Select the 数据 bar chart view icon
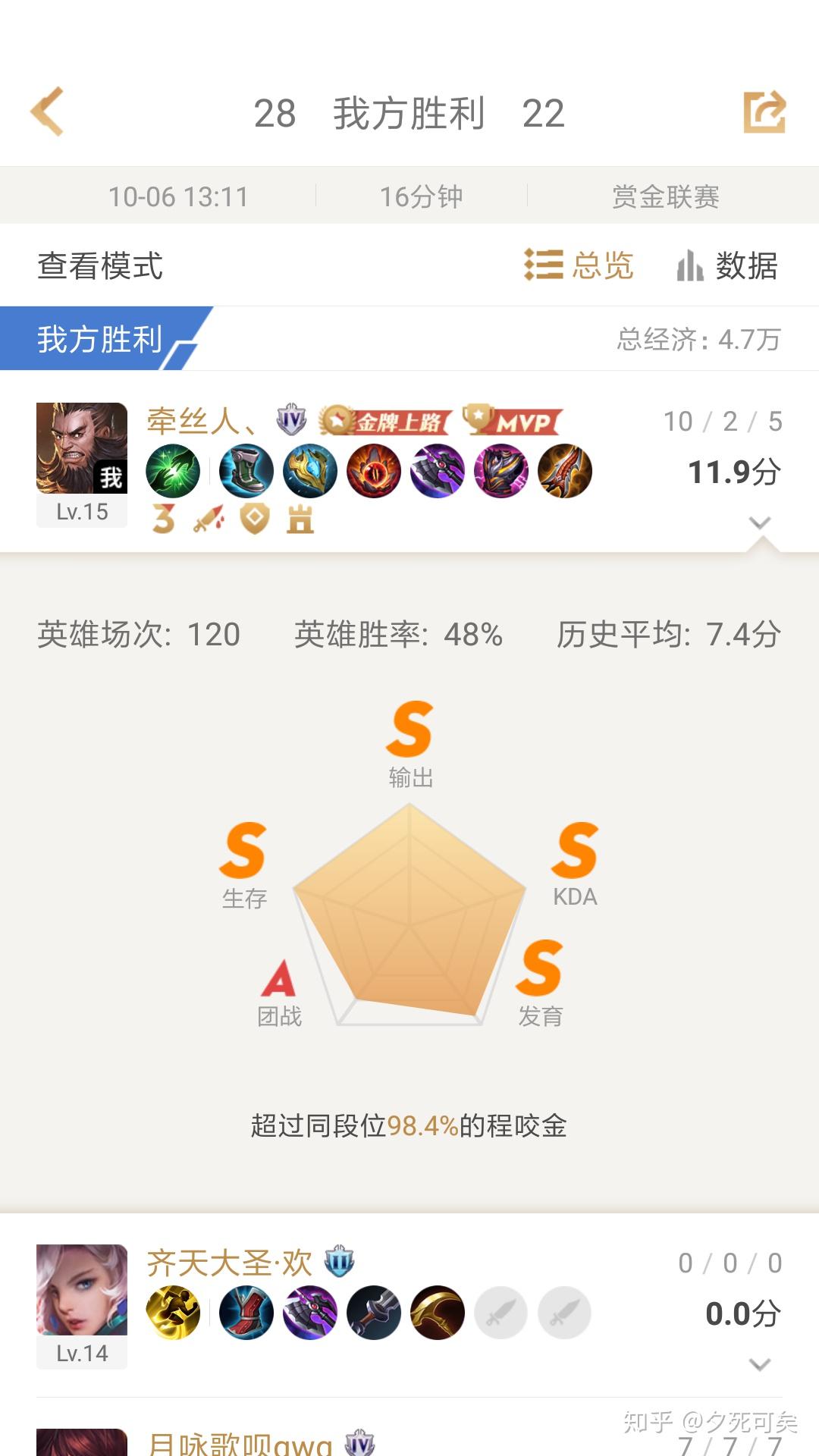819x1456 pixels. pyautogui.click(x=691, y=266)
